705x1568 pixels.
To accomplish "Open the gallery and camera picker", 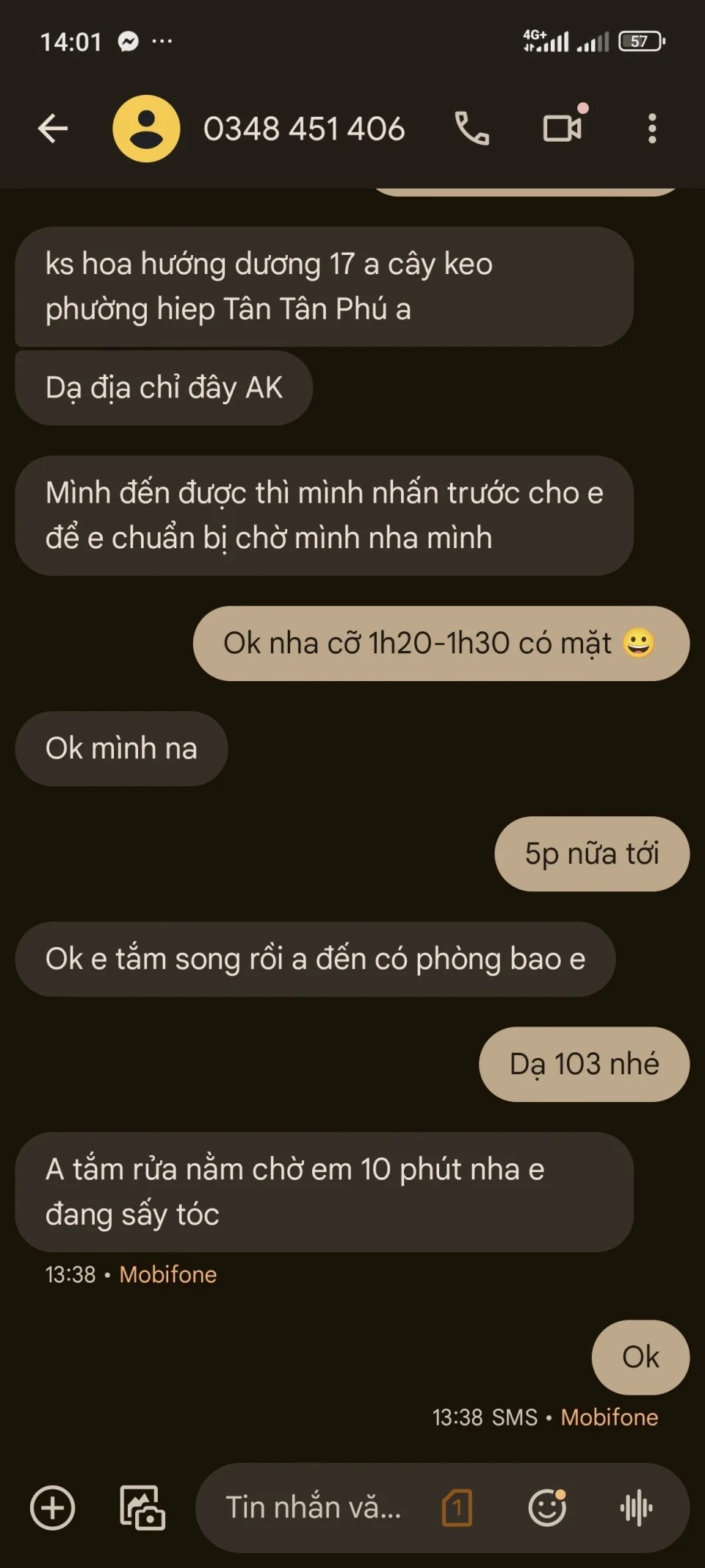I will [142, 1508].
